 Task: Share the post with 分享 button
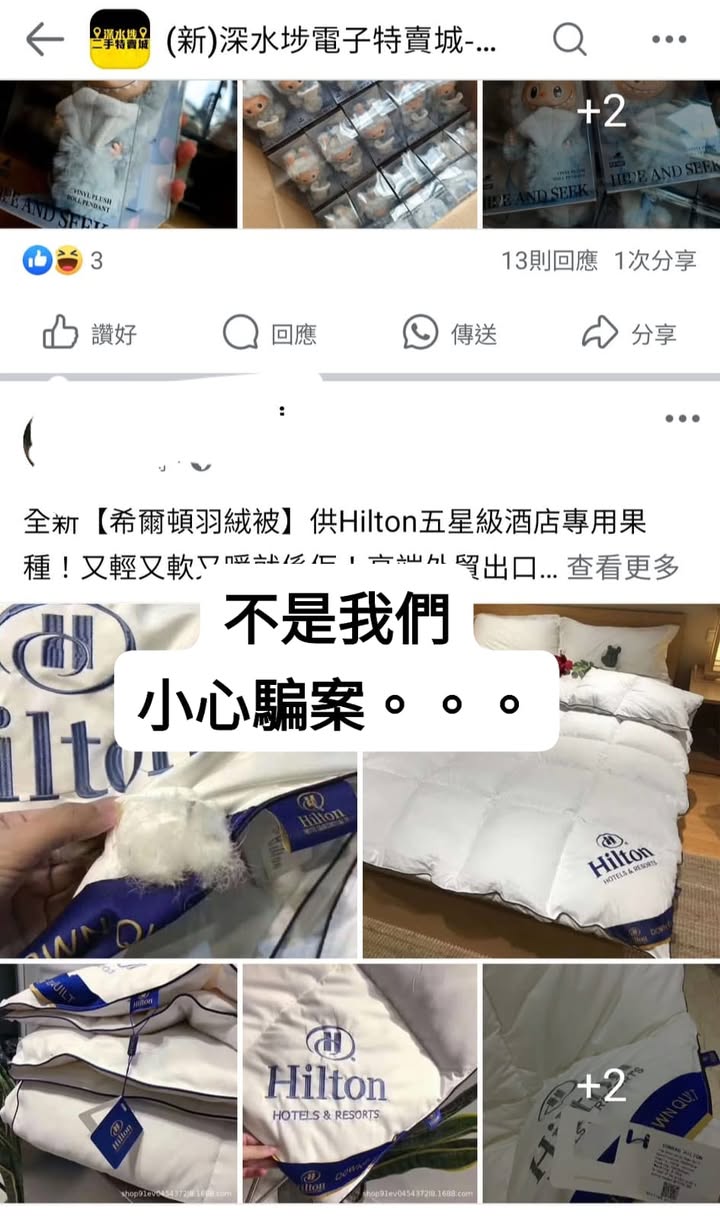click(x=630, y=333)
